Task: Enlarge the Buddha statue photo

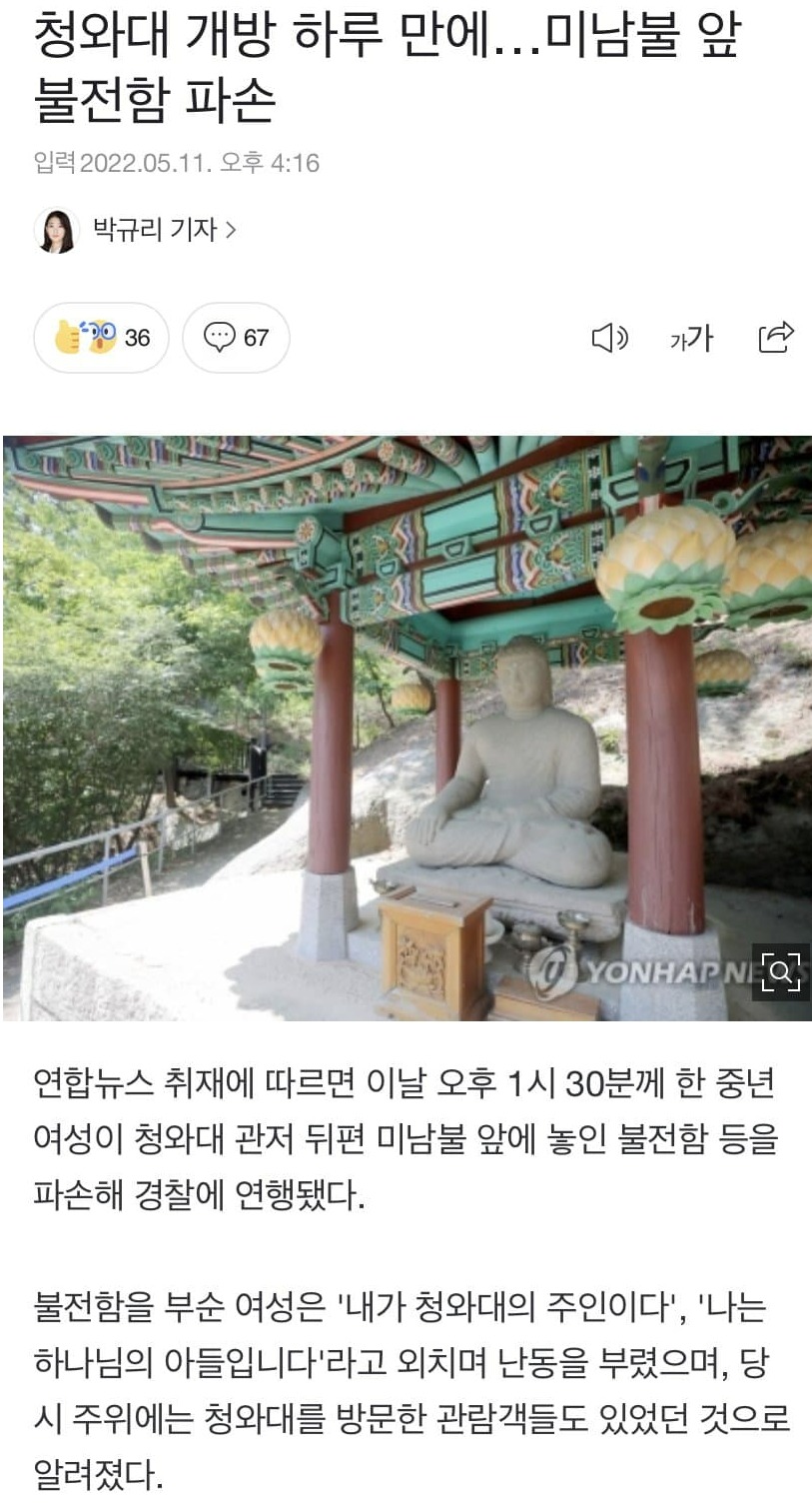Action: (x=780, y=971)
